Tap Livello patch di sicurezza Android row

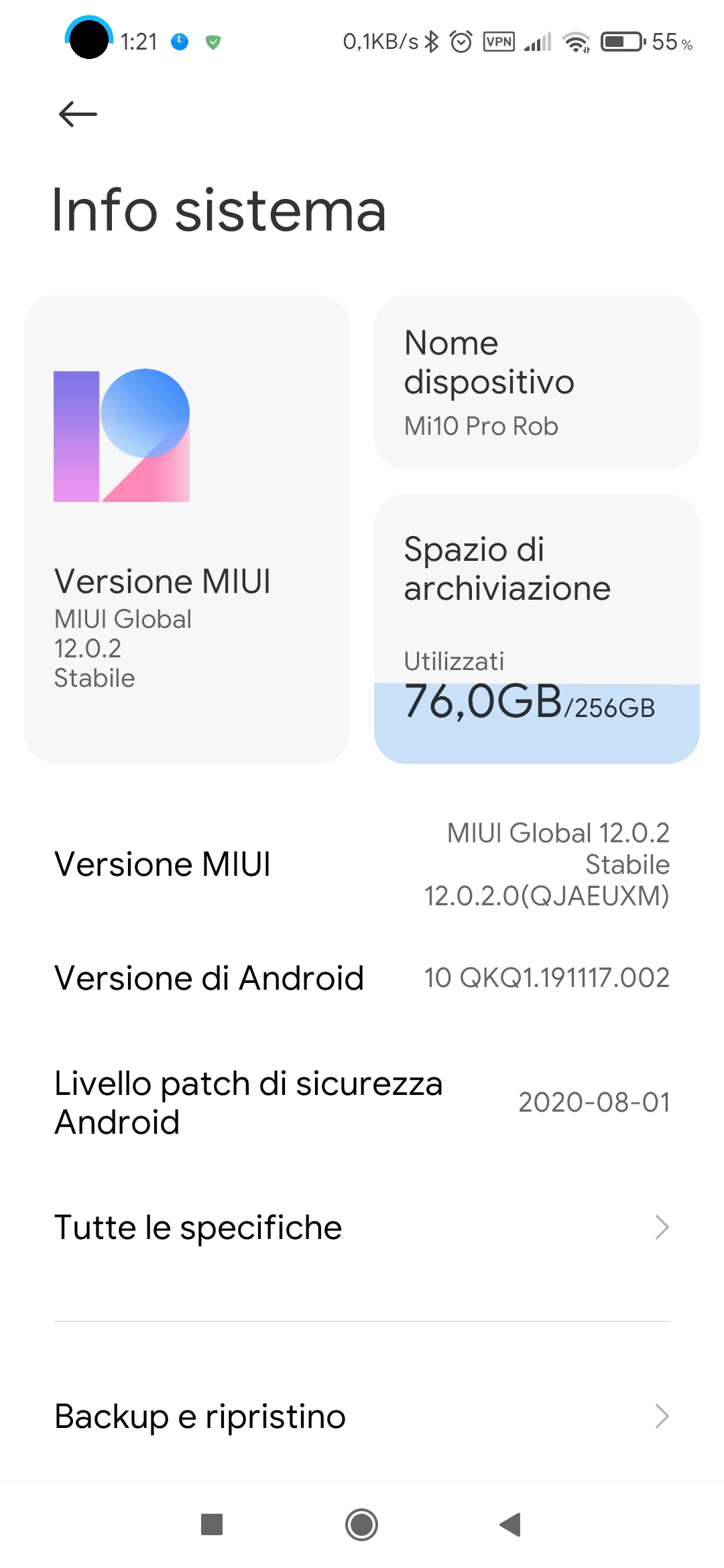362,1102
